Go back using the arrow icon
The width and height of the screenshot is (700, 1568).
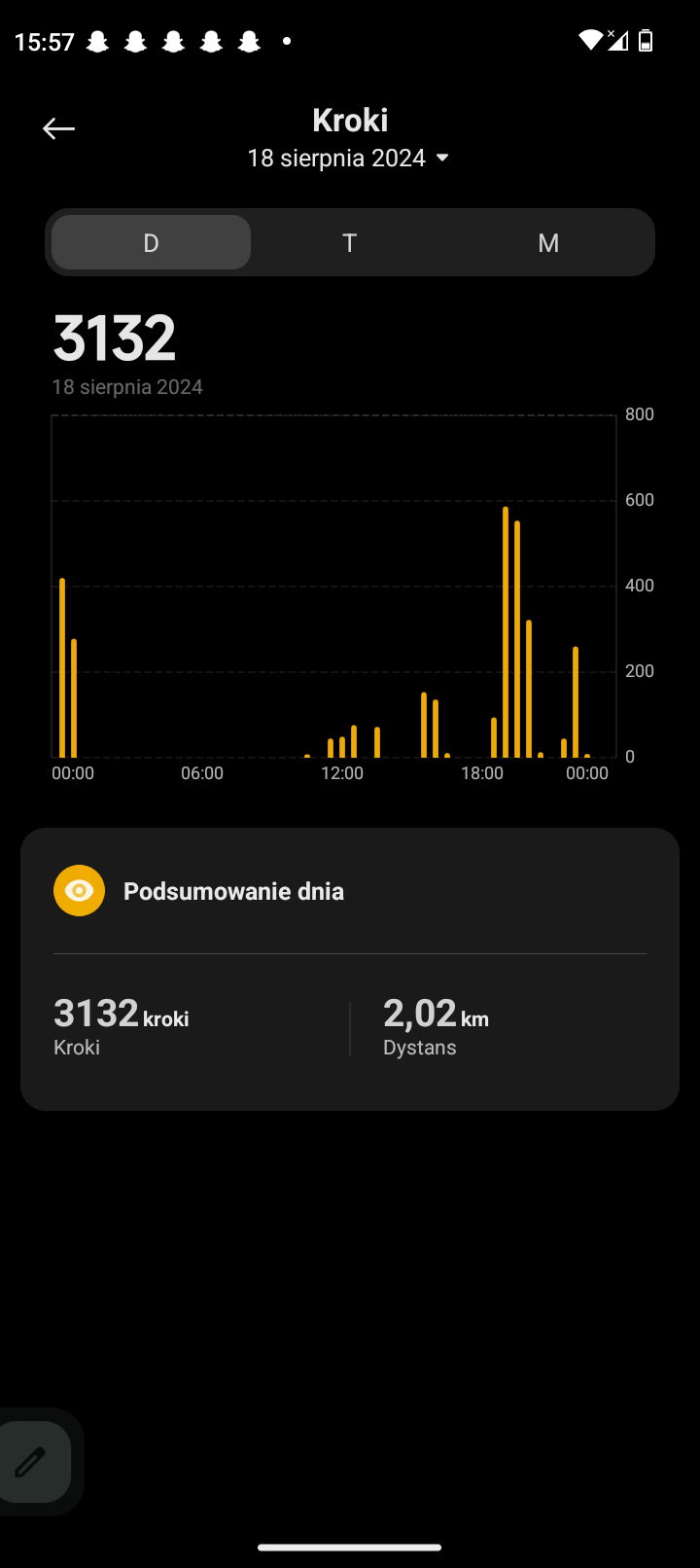coord(59,128)
